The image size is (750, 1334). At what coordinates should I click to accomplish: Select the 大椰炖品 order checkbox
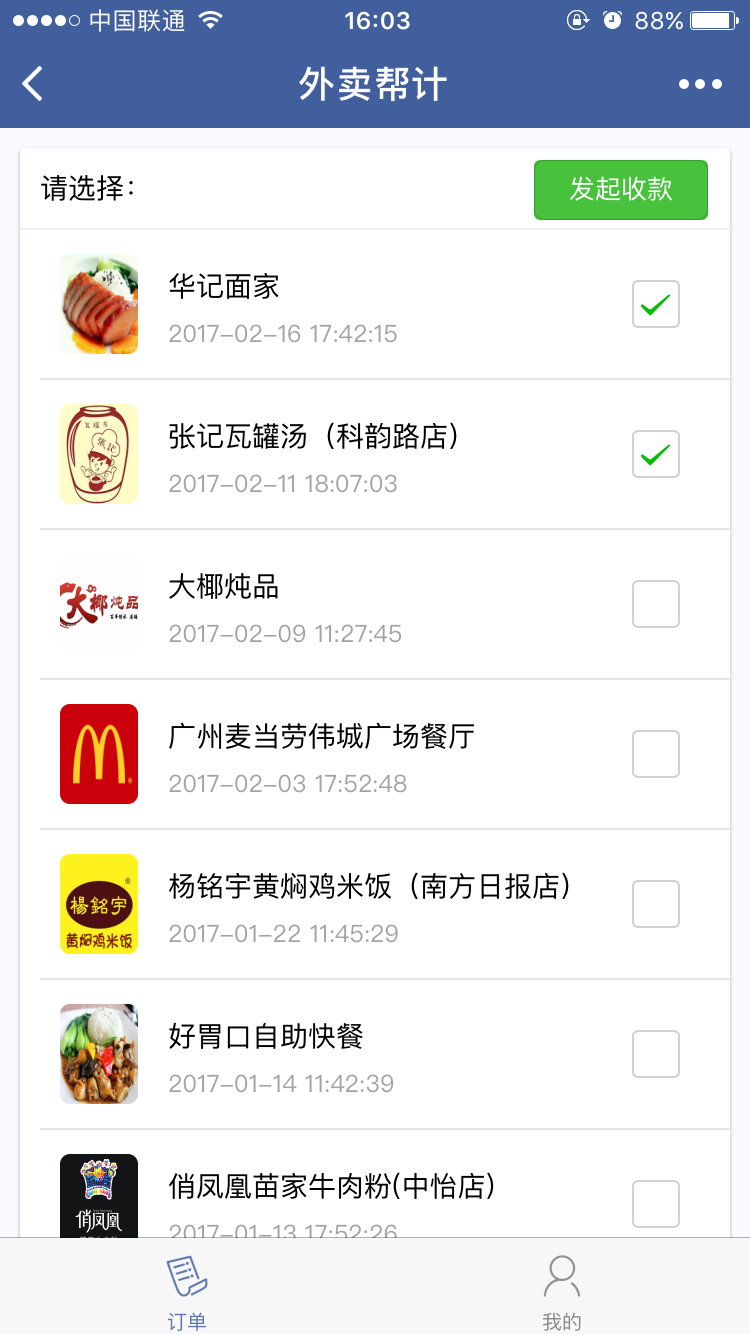(x=656, y=604)
